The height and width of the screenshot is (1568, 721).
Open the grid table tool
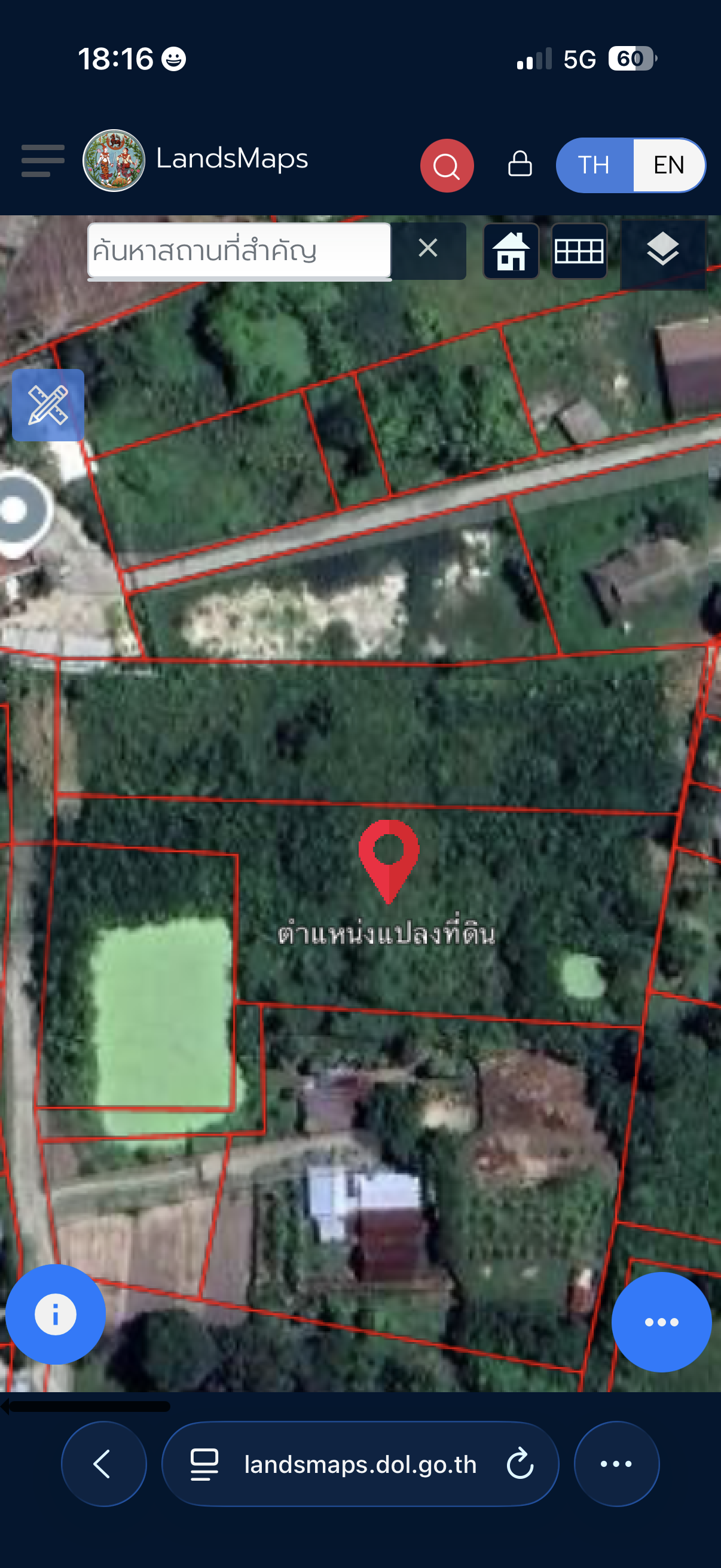(x=579, y=251)
